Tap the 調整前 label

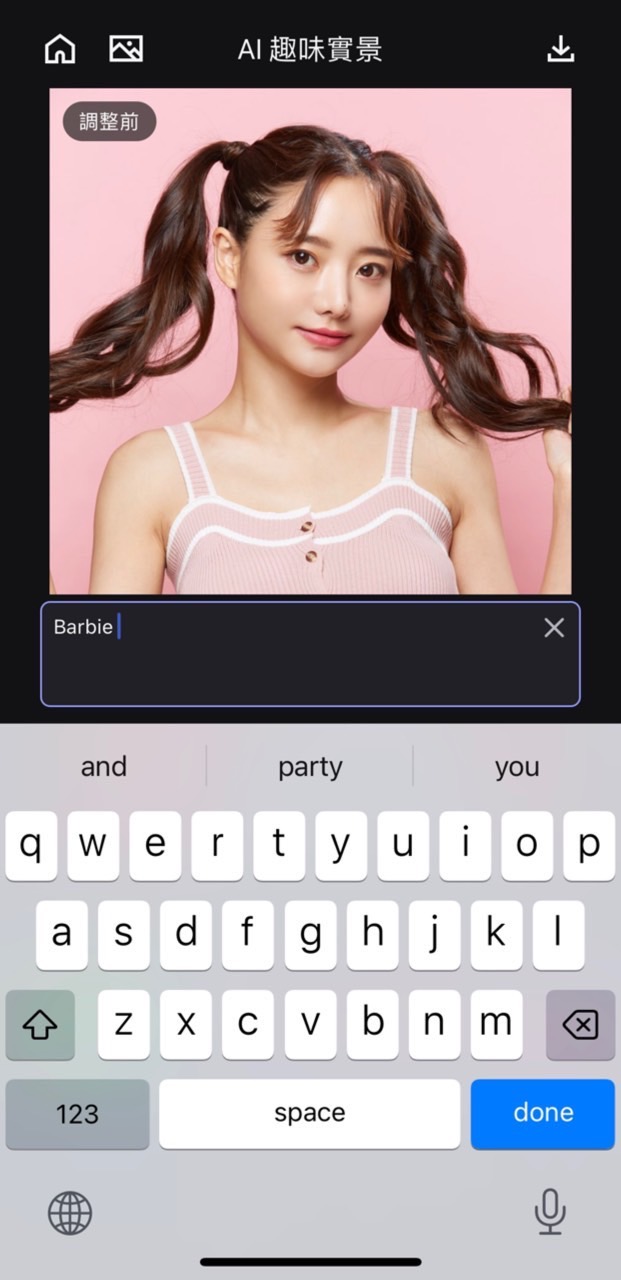(x=110, y=123)
